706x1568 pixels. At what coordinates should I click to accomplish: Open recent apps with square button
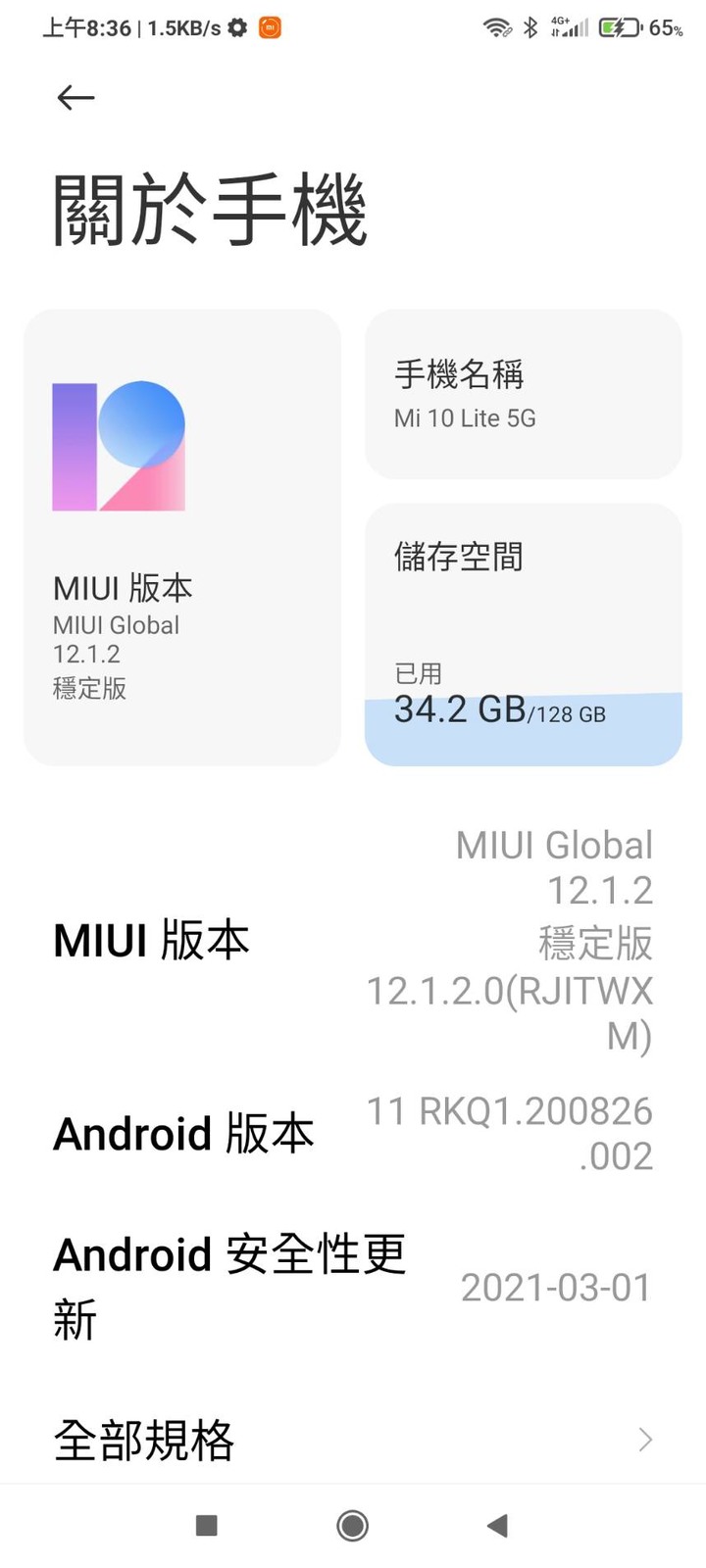(x=207, y=1525)
